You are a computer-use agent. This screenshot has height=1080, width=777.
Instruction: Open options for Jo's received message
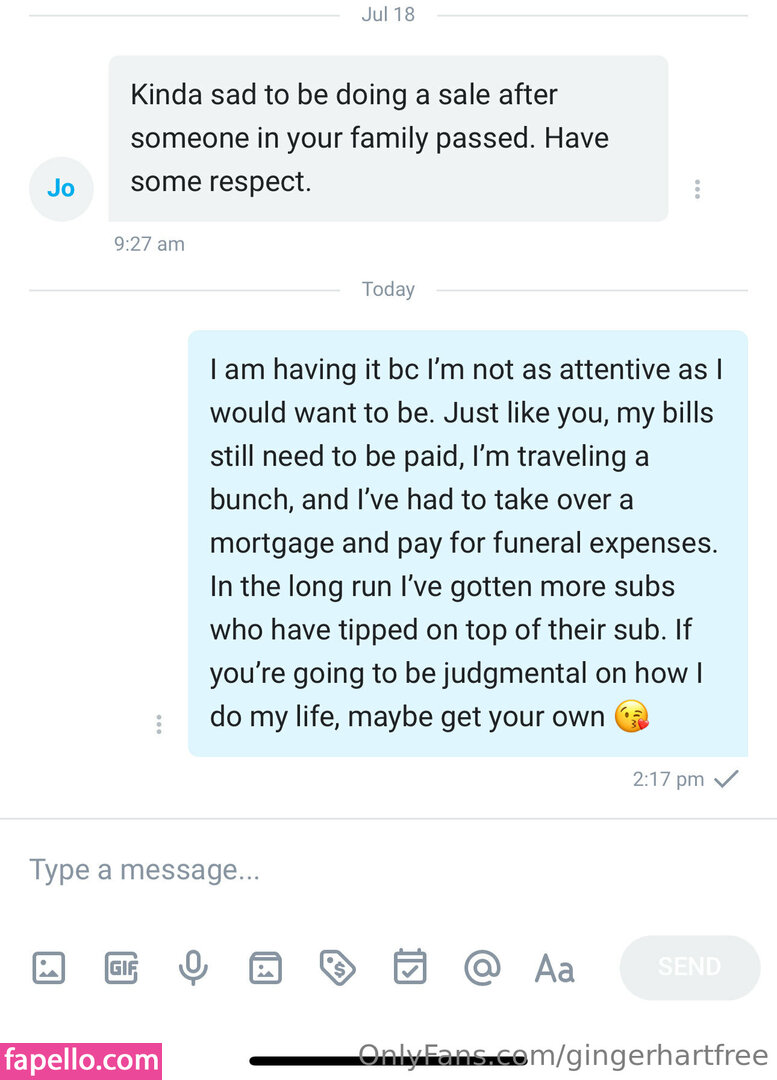tap(697, 189)
